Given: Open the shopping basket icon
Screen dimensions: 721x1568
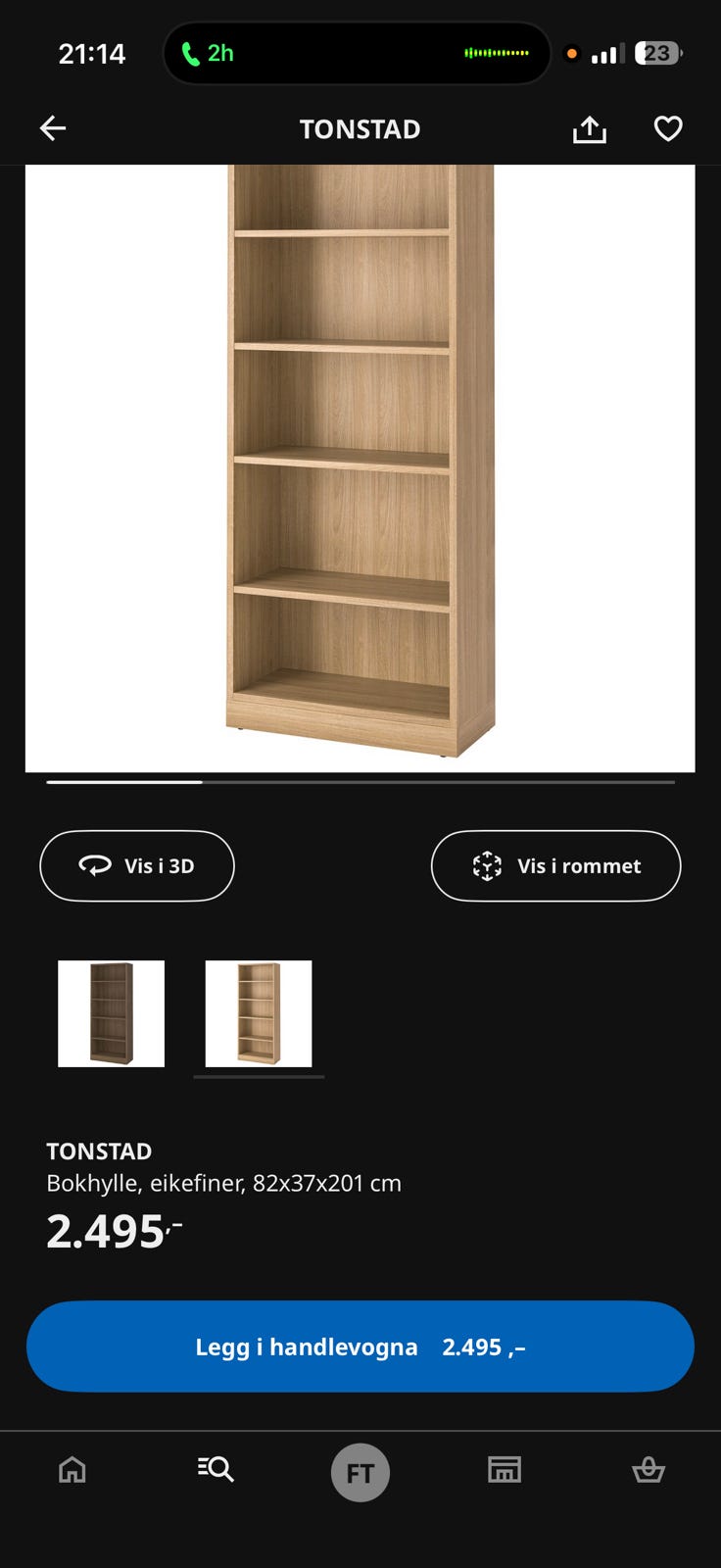Looking at the screenshot, I should 649,1470.
